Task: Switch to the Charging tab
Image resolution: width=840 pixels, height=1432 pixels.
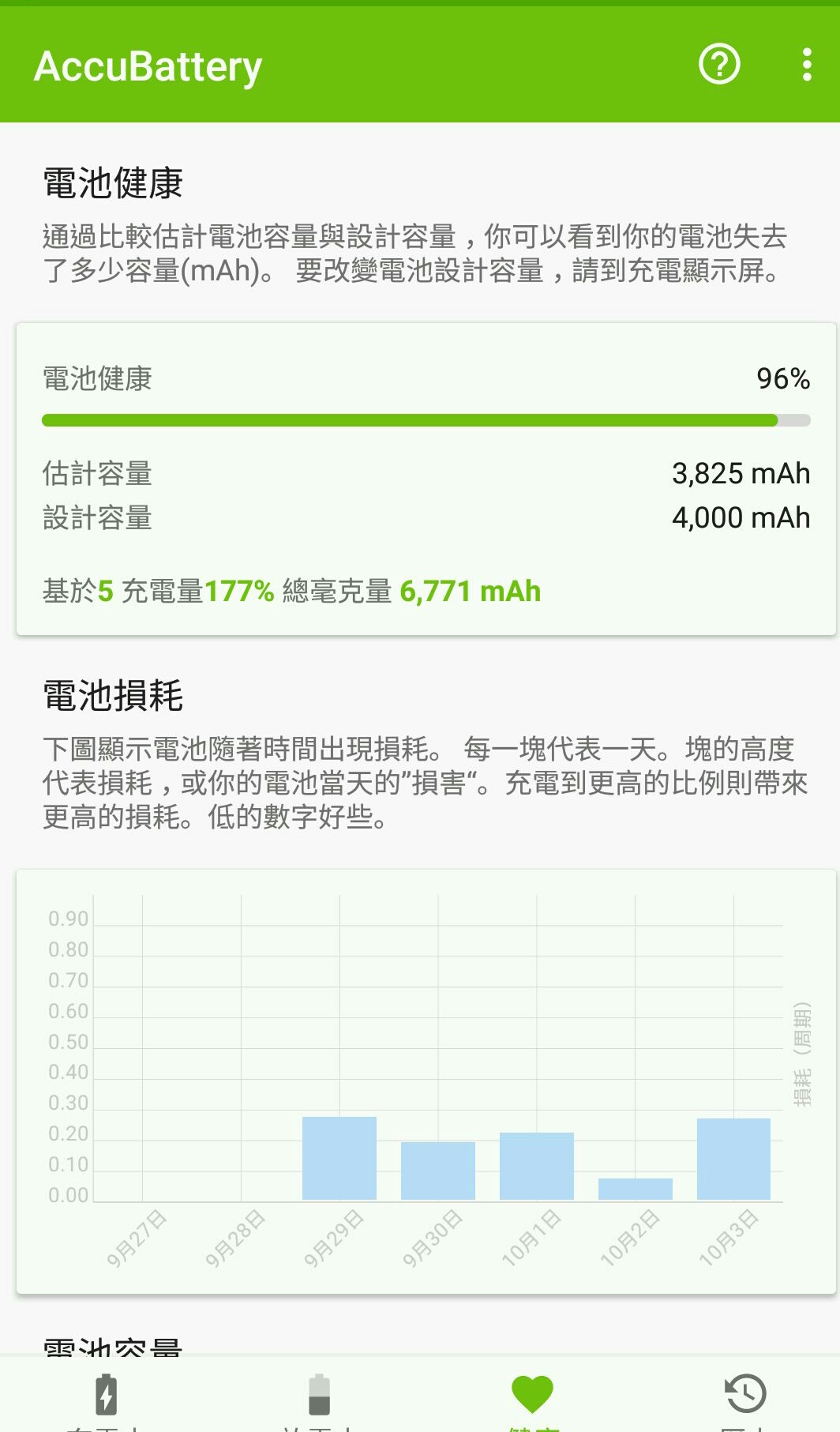Action: coord(106,1395)
